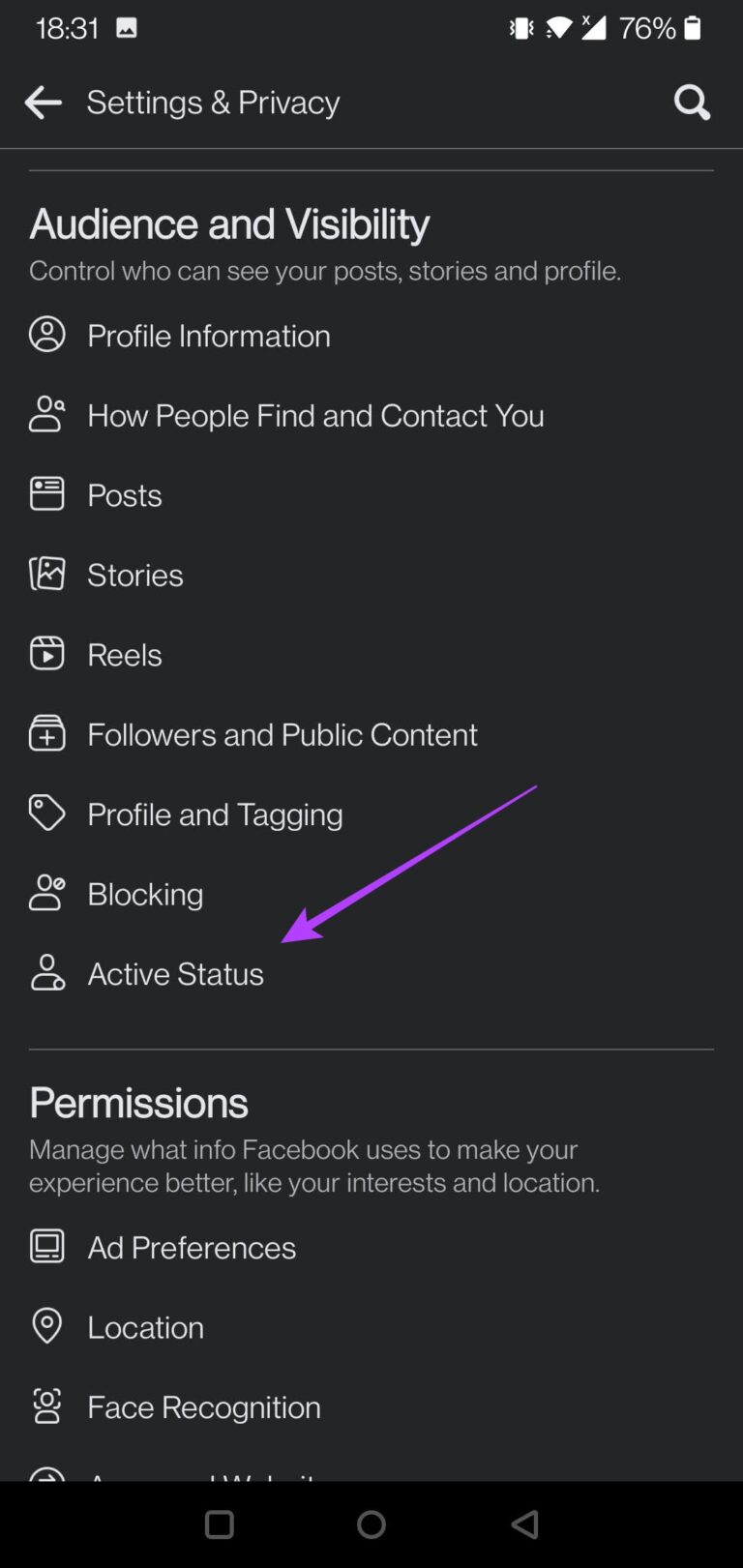Select the Blocking icon
The height and width of the screenshot is (1568, 743).
point(46,893)
